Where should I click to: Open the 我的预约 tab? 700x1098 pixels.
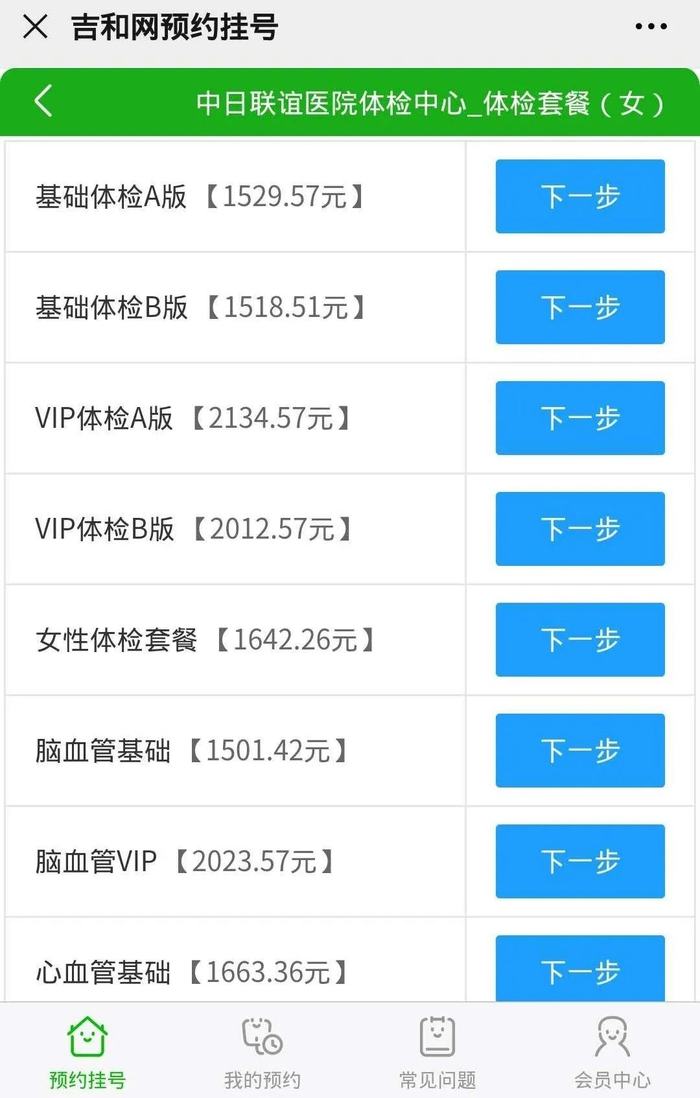click(262, 1052)
